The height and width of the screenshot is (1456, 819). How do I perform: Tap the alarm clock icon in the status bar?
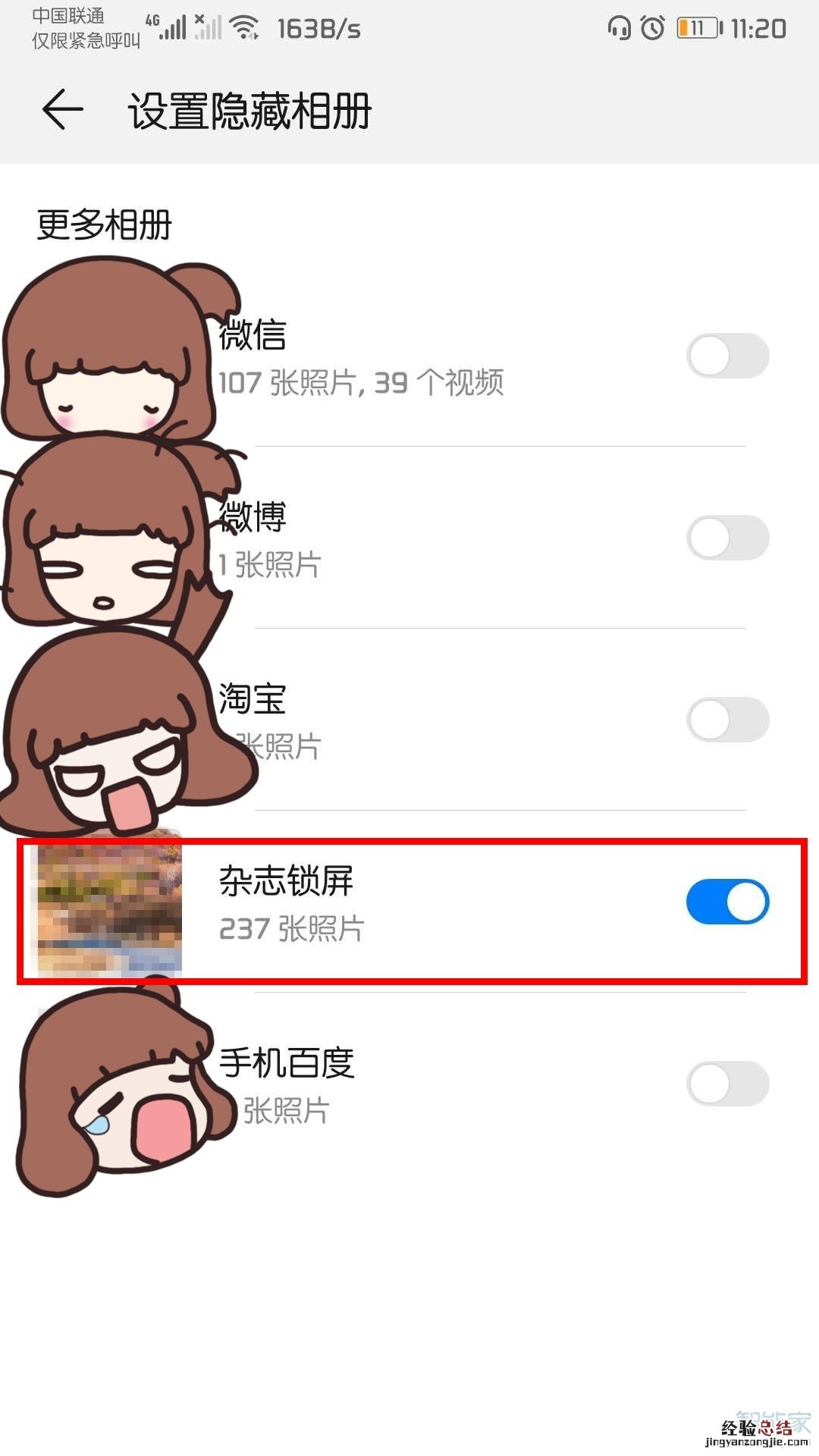coord(654,27)
